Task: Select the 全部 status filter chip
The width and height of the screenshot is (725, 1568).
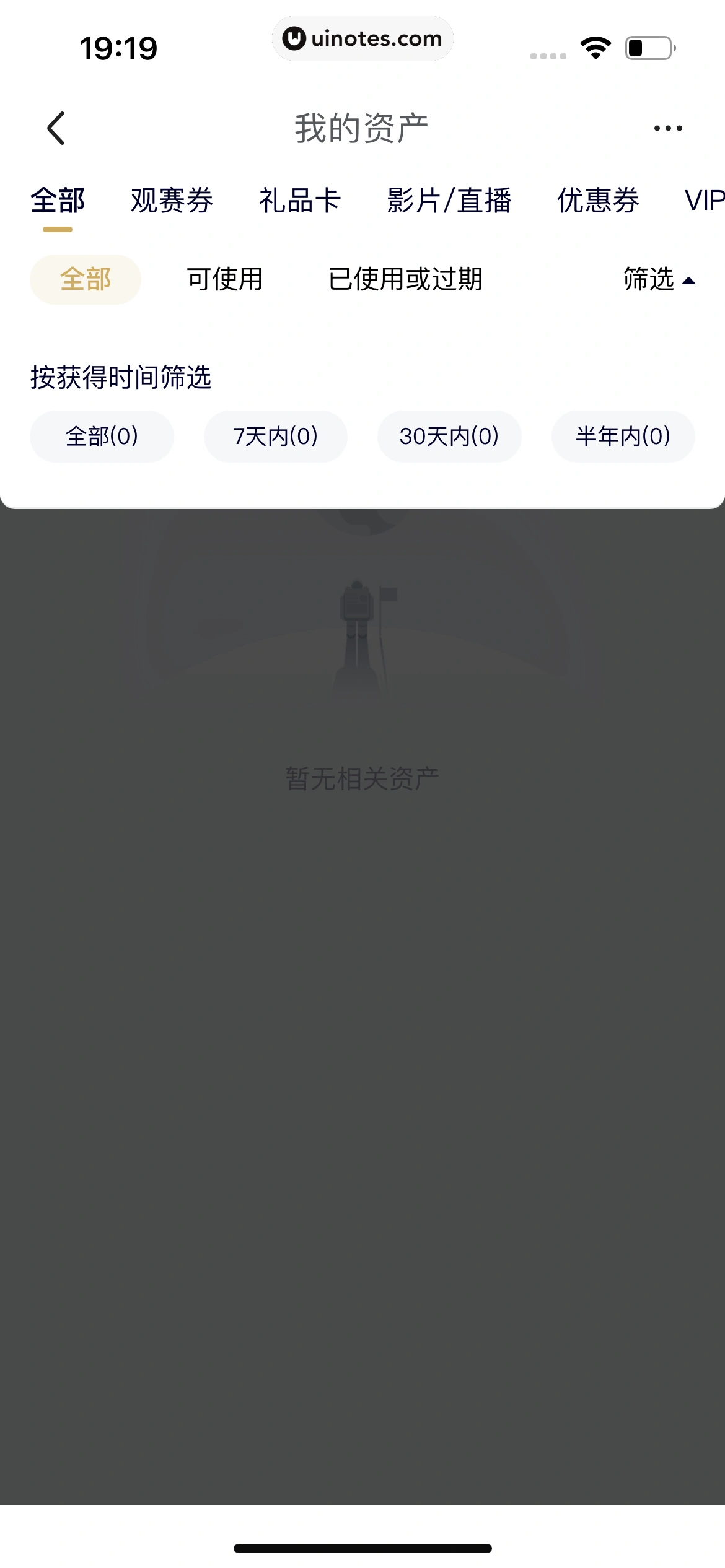Action: [85, 279]
